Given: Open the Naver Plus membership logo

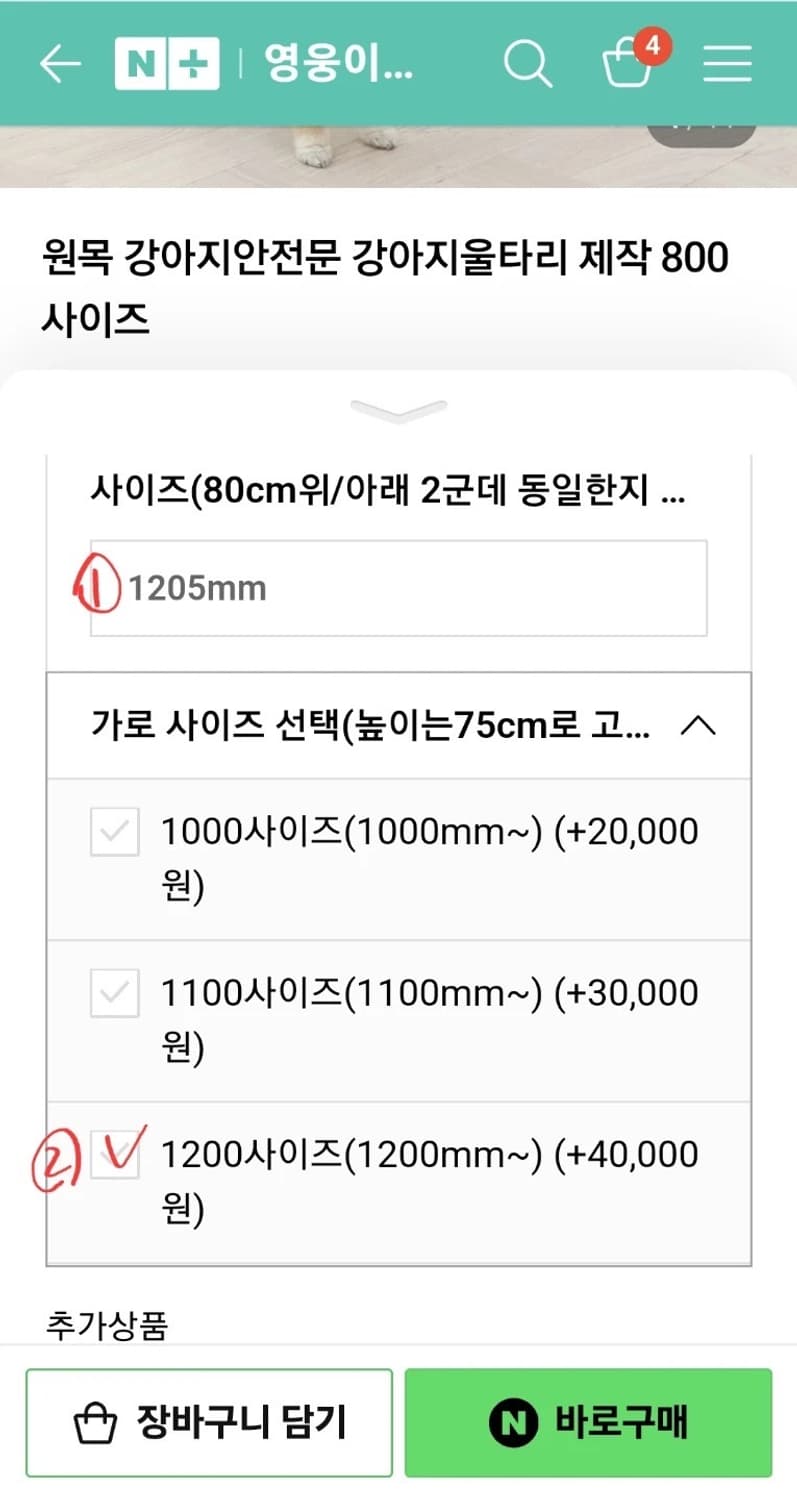Looking at the screenshot, I should (x=166, y=63).
